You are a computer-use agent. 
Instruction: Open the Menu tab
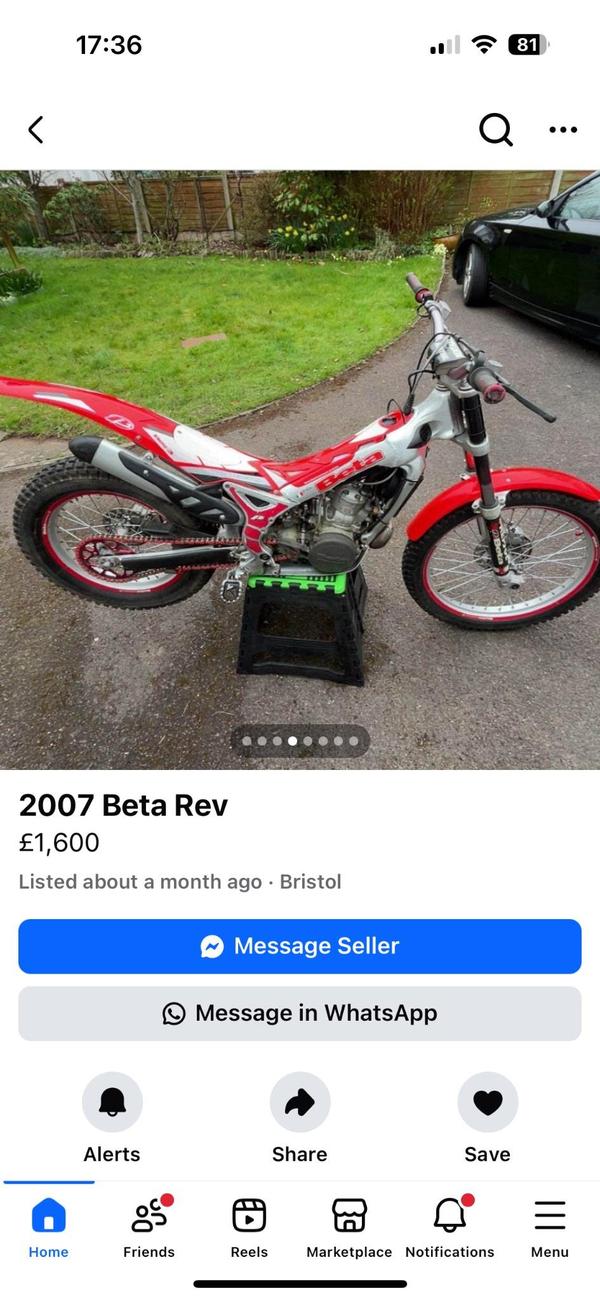point(549,1228)
